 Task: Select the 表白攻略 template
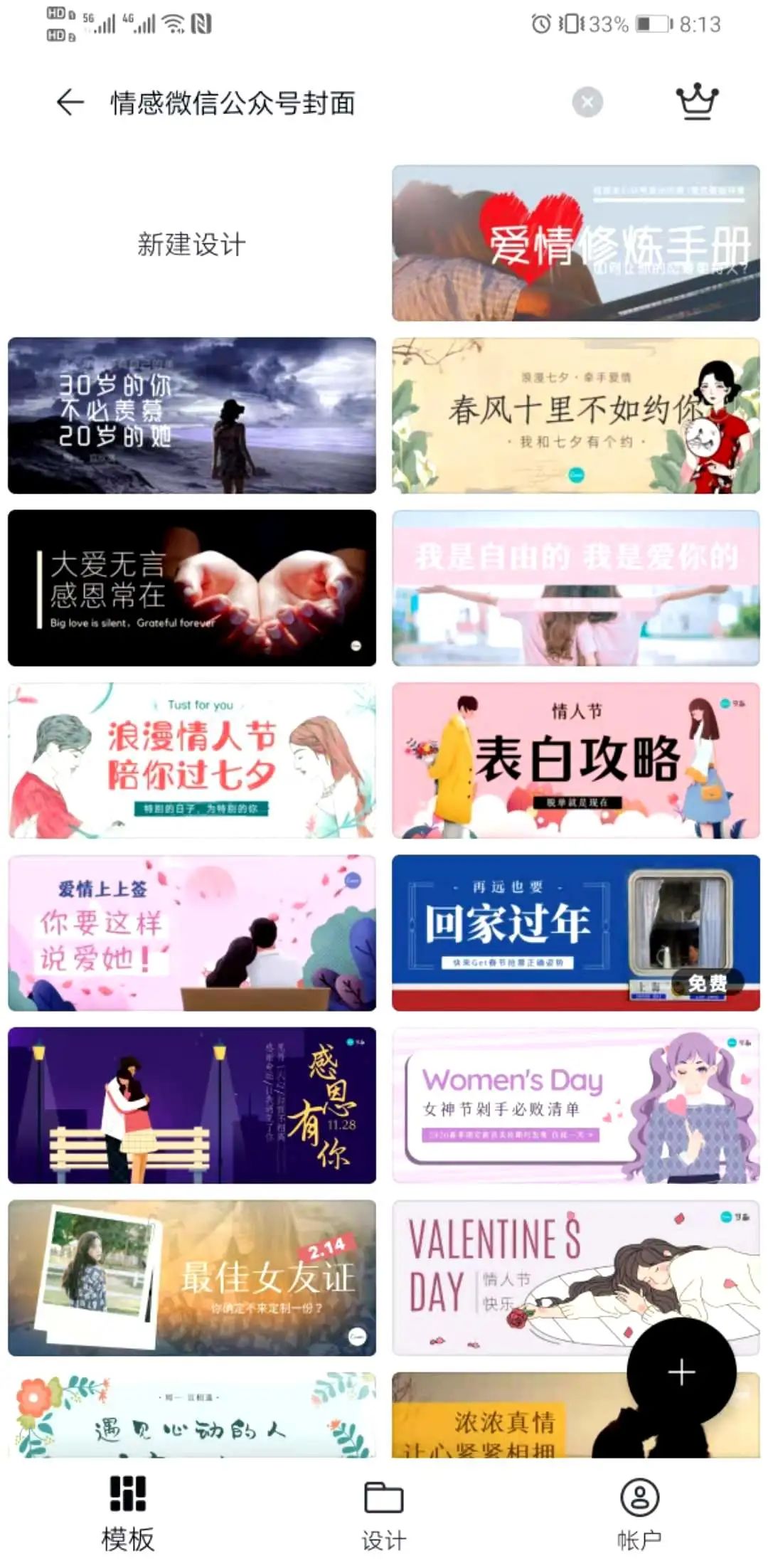coord(575,761)
